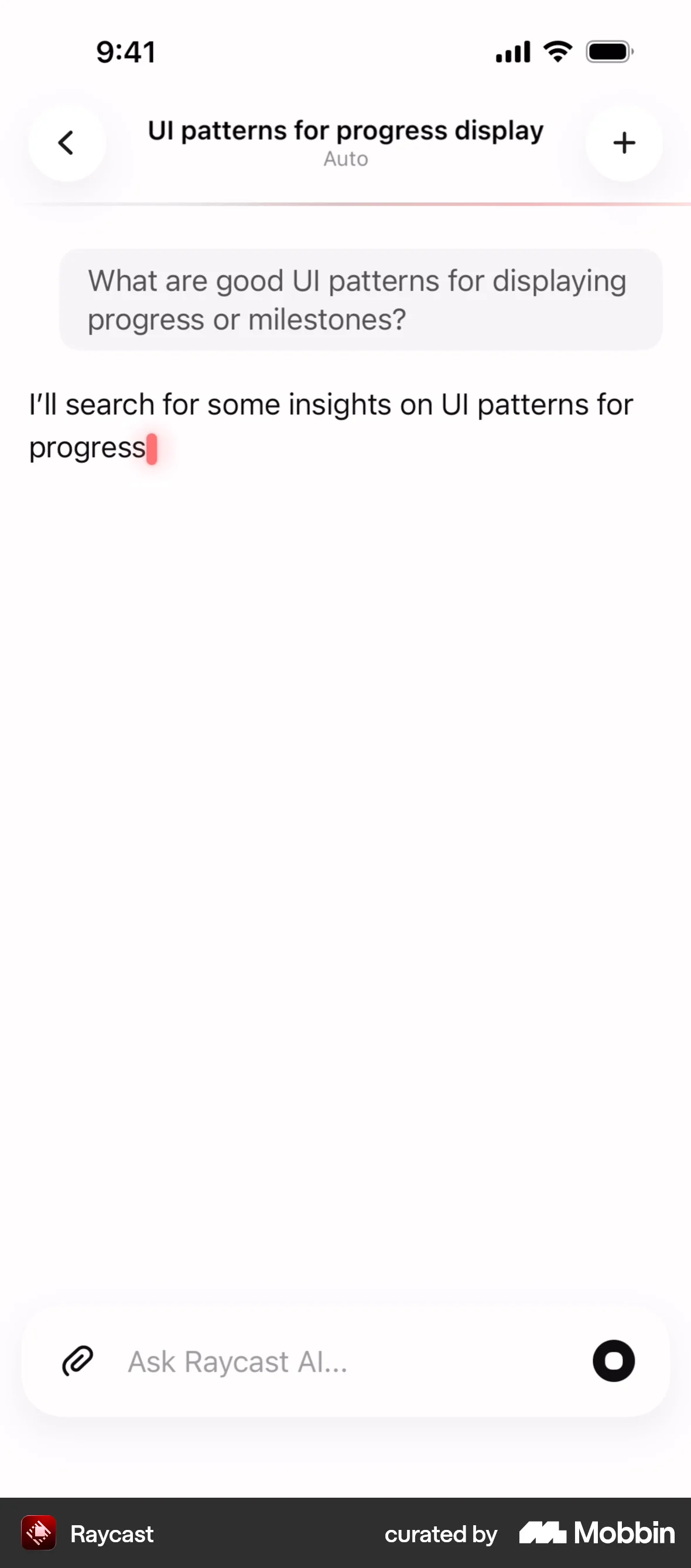Tap the 'Raycast' label text
The width and height of the screenshot is (691, 1568).
point(112,1533)
